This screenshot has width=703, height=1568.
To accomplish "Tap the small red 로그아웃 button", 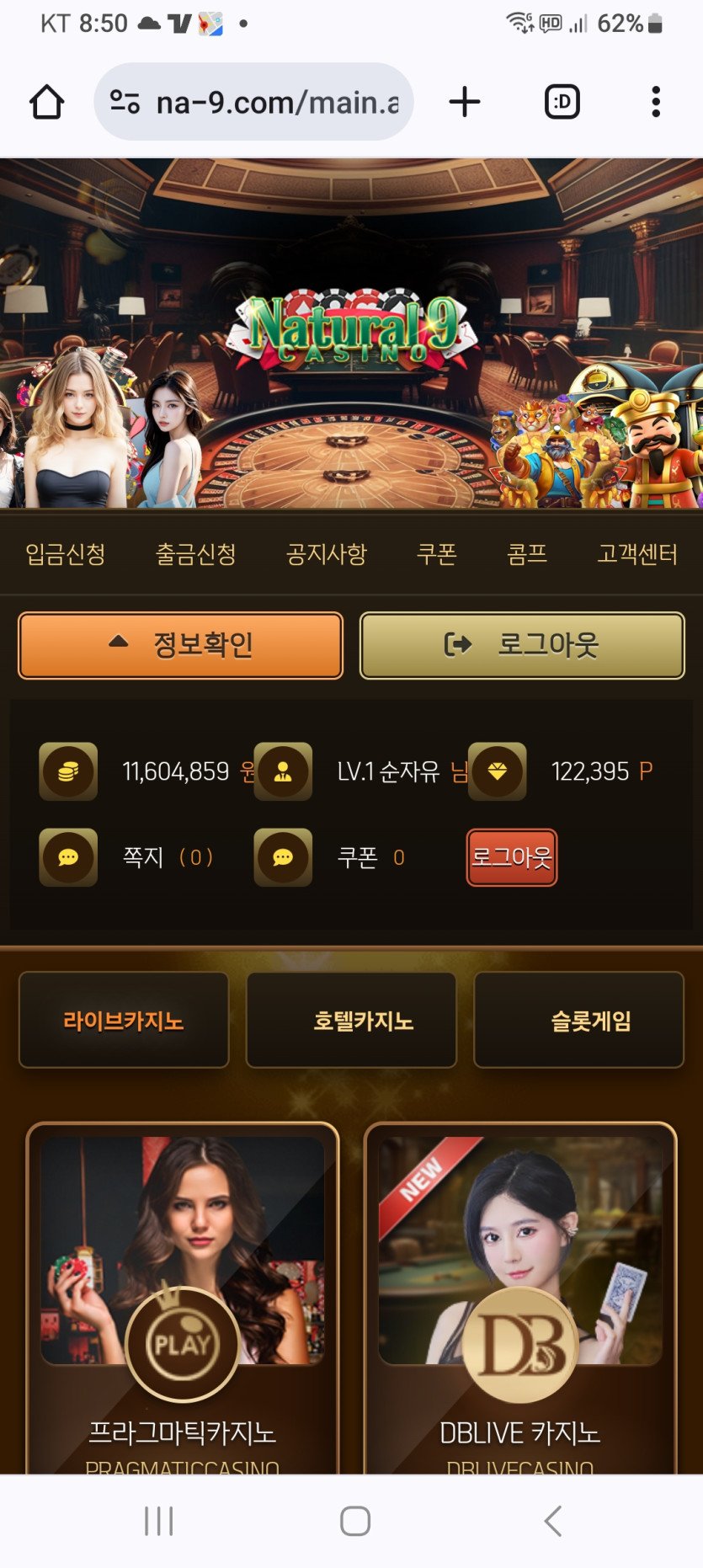I will [x=511, y=857].
